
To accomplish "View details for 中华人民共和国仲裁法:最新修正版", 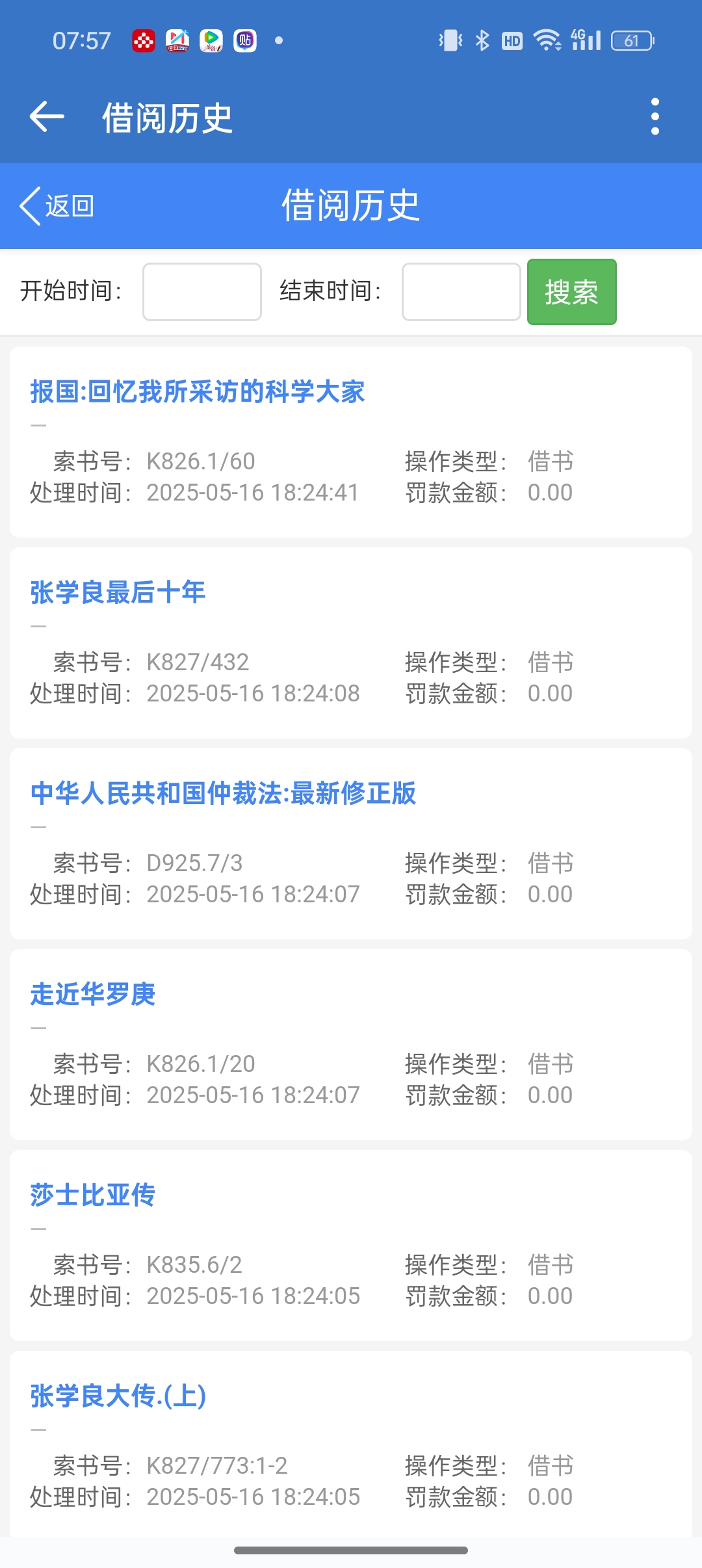I will tap(223, 794).
